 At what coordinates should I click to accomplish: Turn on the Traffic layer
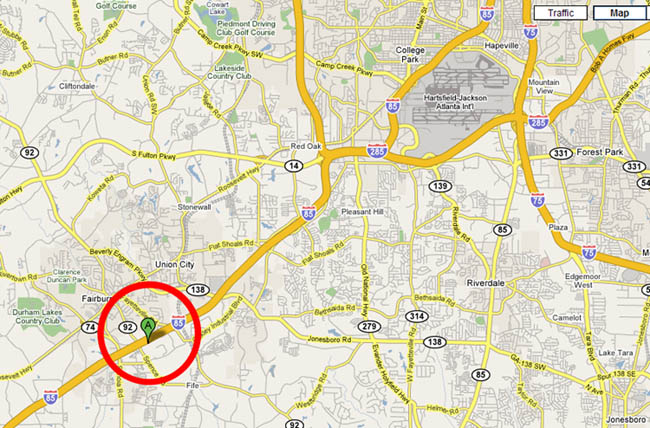pos(560,13)
